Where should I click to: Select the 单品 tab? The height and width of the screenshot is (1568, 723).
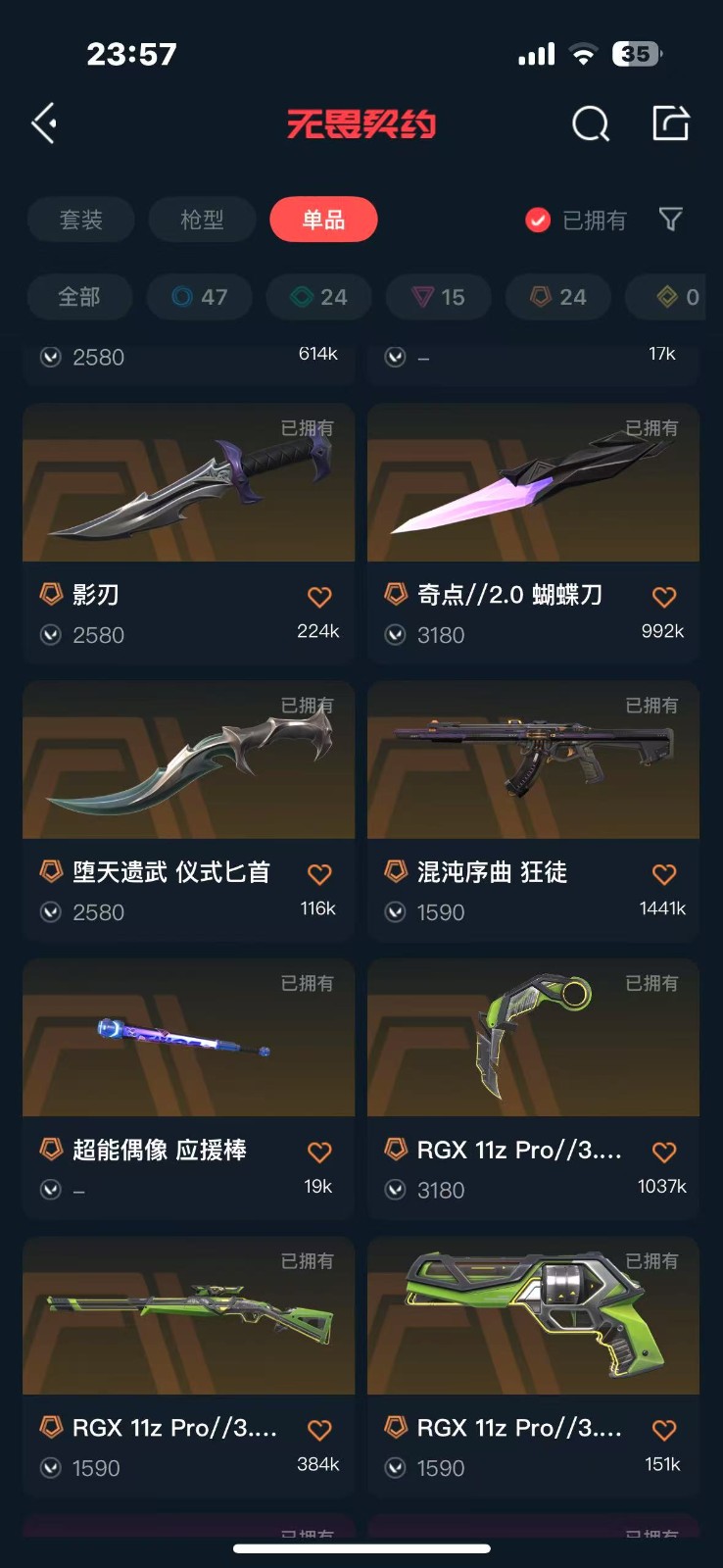click(323, 220)
